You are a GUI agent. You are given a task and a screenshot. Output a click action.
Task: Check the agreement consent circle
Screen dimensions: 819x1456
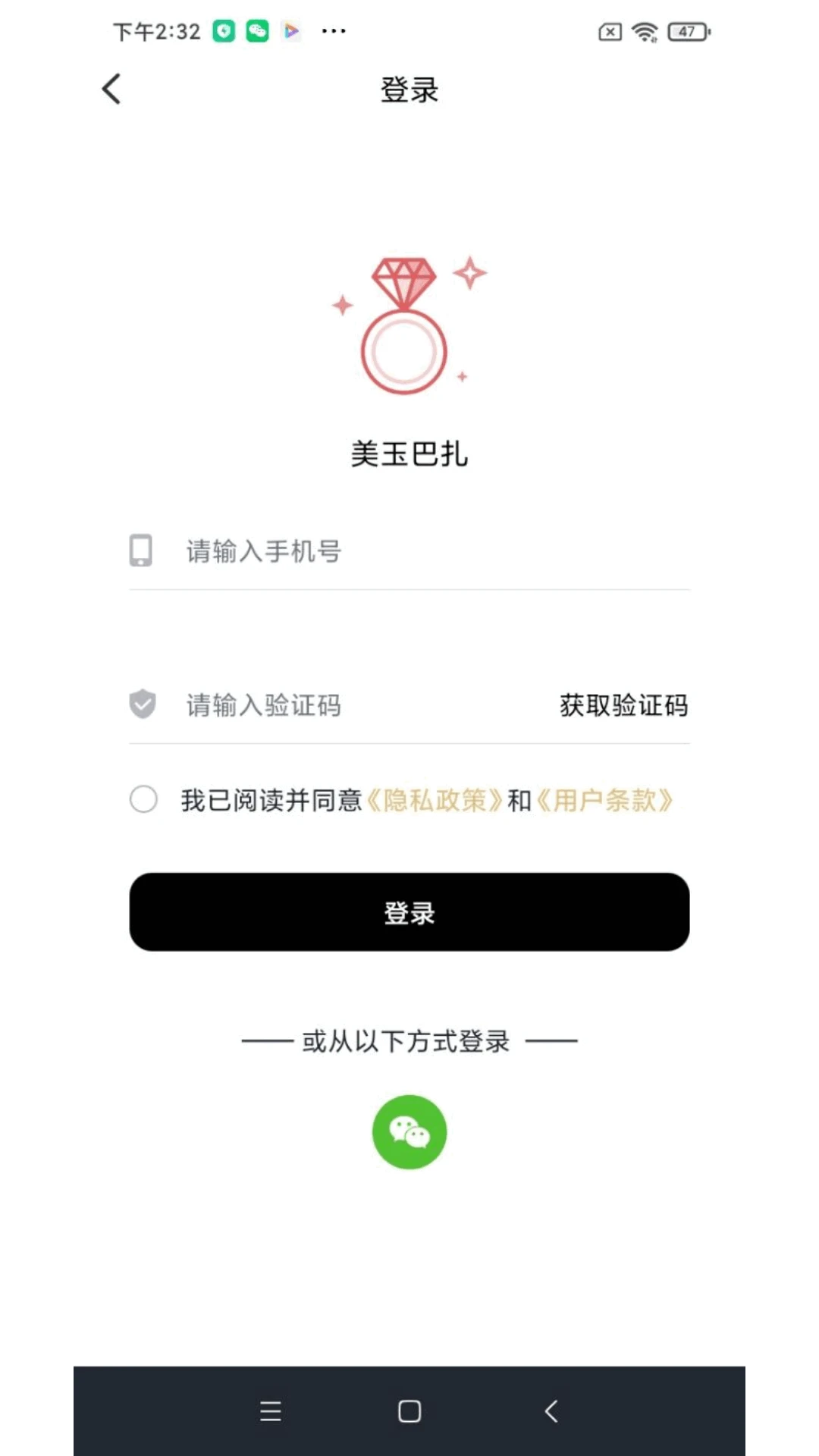[143, 799]
